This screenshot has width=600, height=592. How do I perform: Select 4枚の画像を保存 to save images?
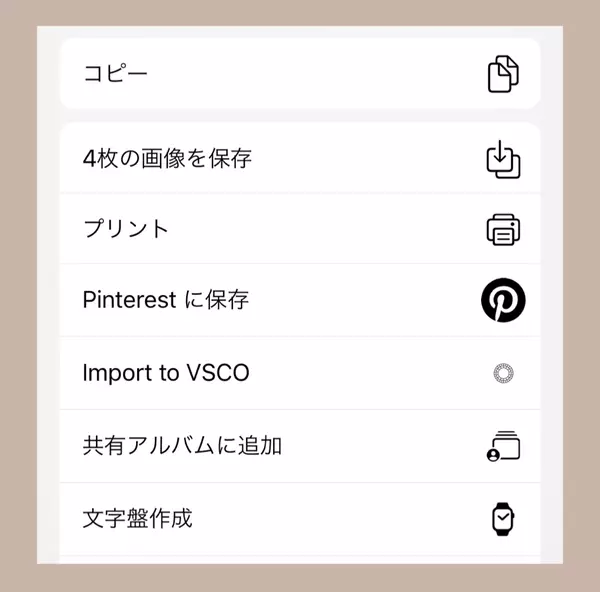point(300,158)
